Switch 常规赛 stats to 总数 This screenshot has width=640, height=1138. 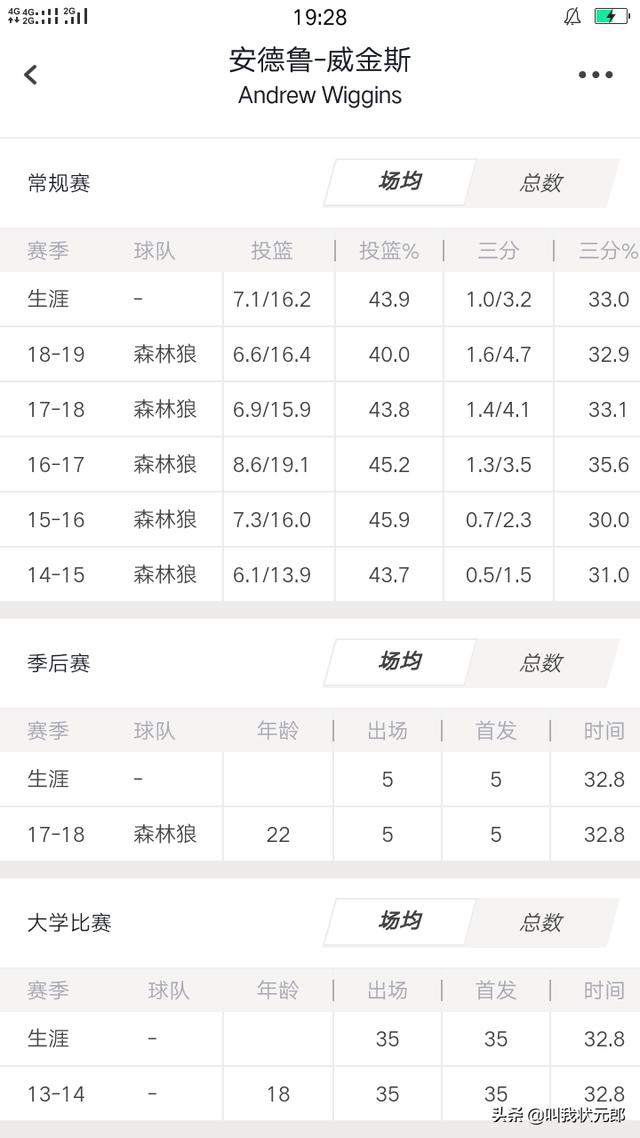(541, 182)
